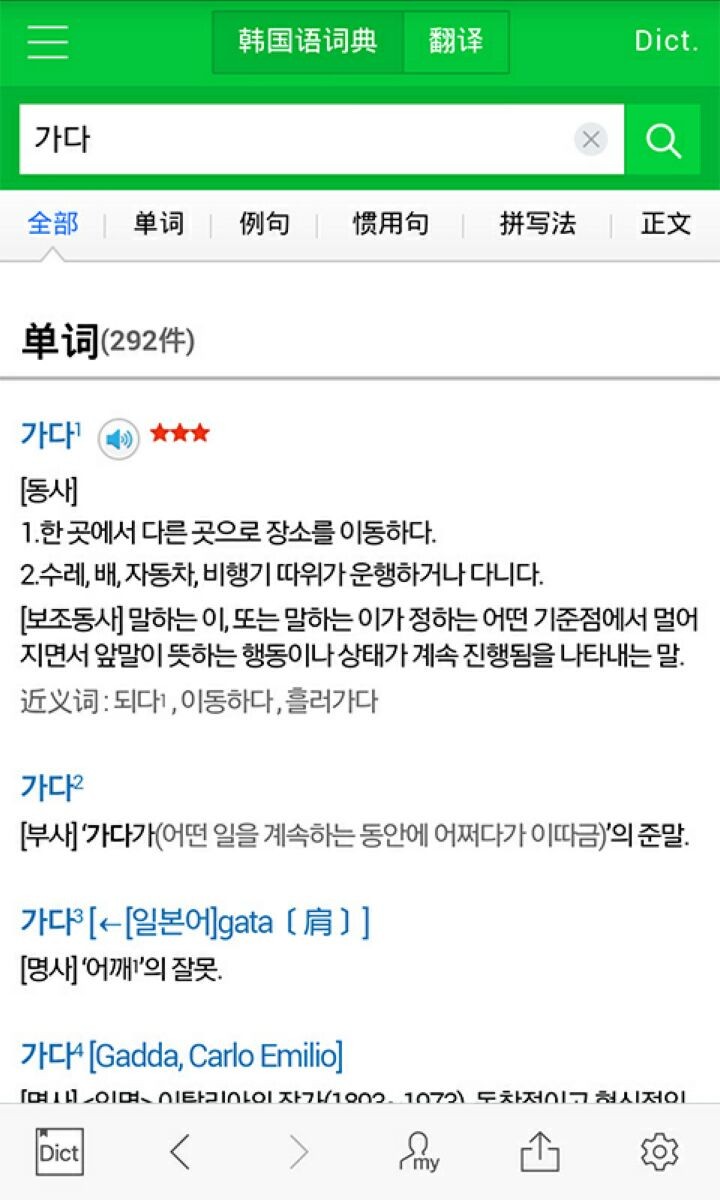Play pronunciation audio for 가다¹
Viewport: 720px width, 1200px height.
tap(119, 439)
